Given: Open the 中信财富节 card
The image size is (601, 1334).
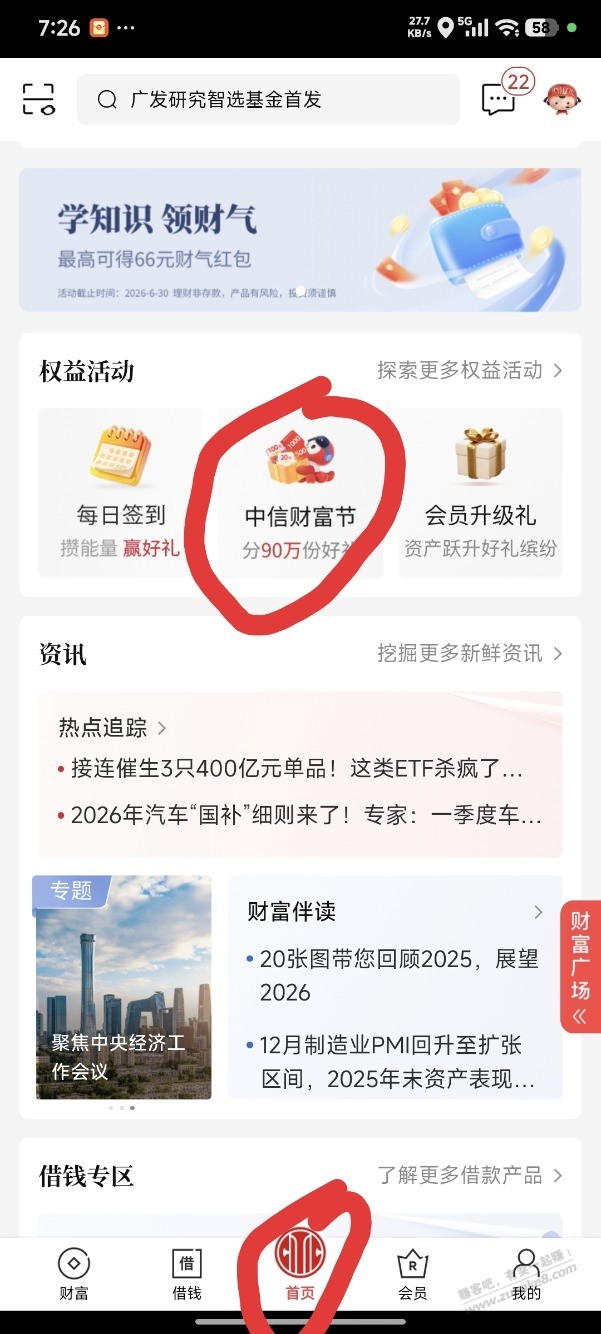Looking at the screenshot, I should 300,492.
